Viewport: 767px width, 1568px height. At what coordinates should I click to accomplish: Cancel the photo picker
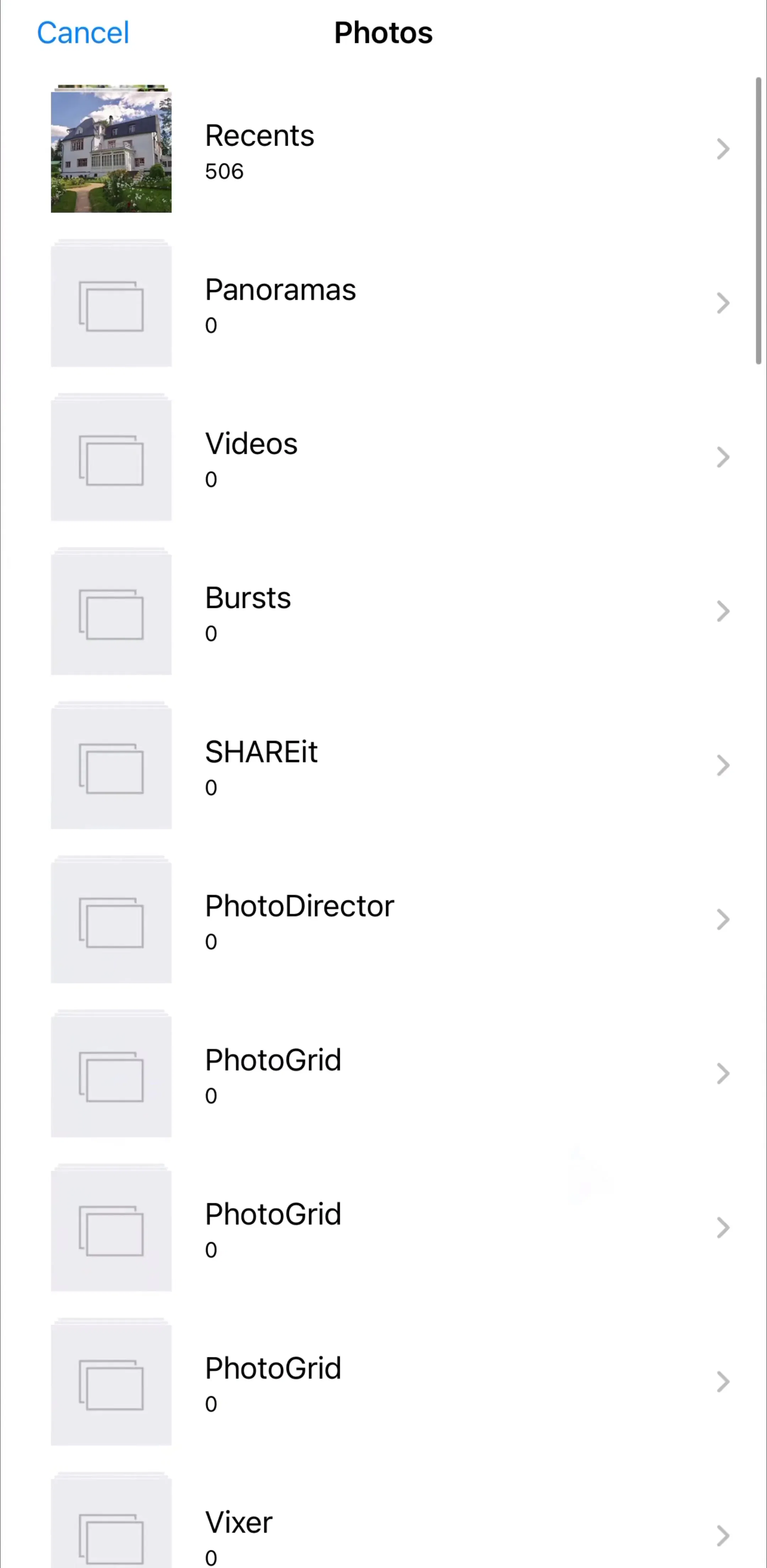[83, 33]
